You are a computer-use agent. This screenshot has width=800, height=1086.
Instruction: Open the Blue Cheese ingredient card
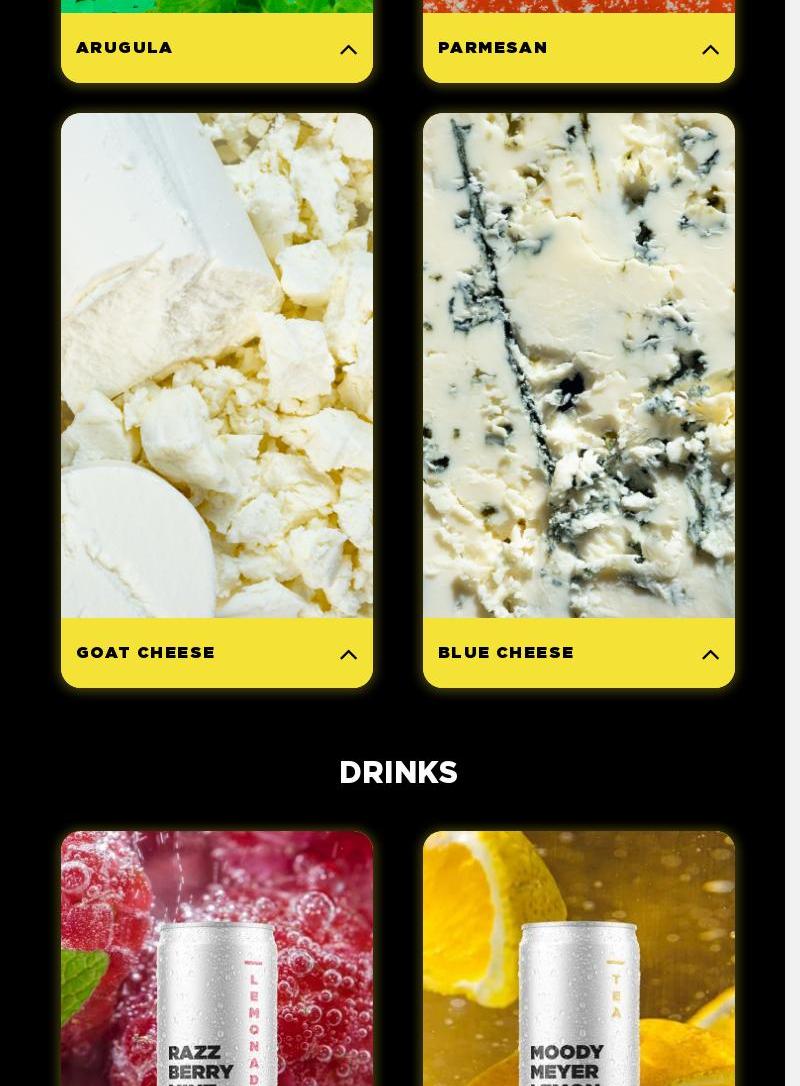tap(579, 366)
